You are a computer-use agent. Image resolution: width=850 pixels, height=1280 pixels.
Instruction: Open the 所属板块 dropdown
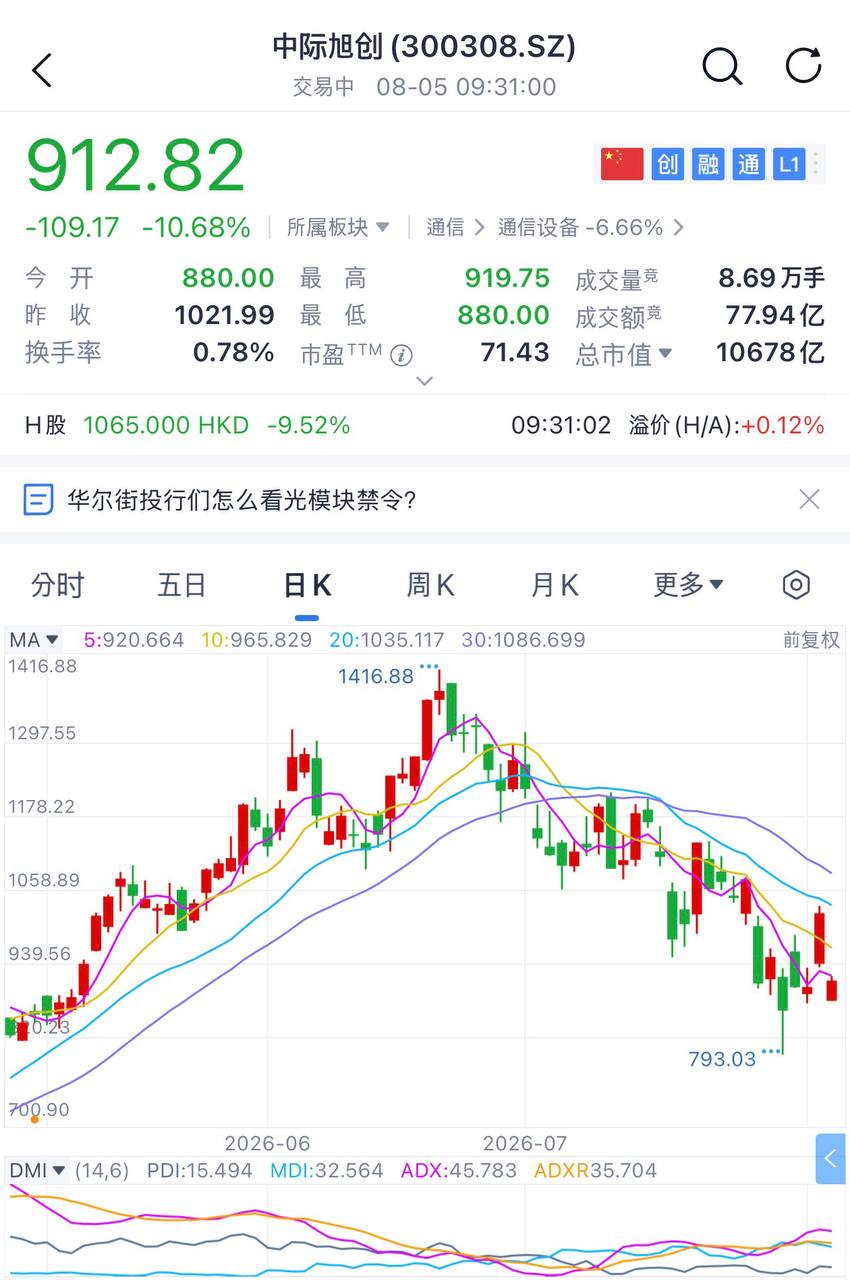click(338, 227)
